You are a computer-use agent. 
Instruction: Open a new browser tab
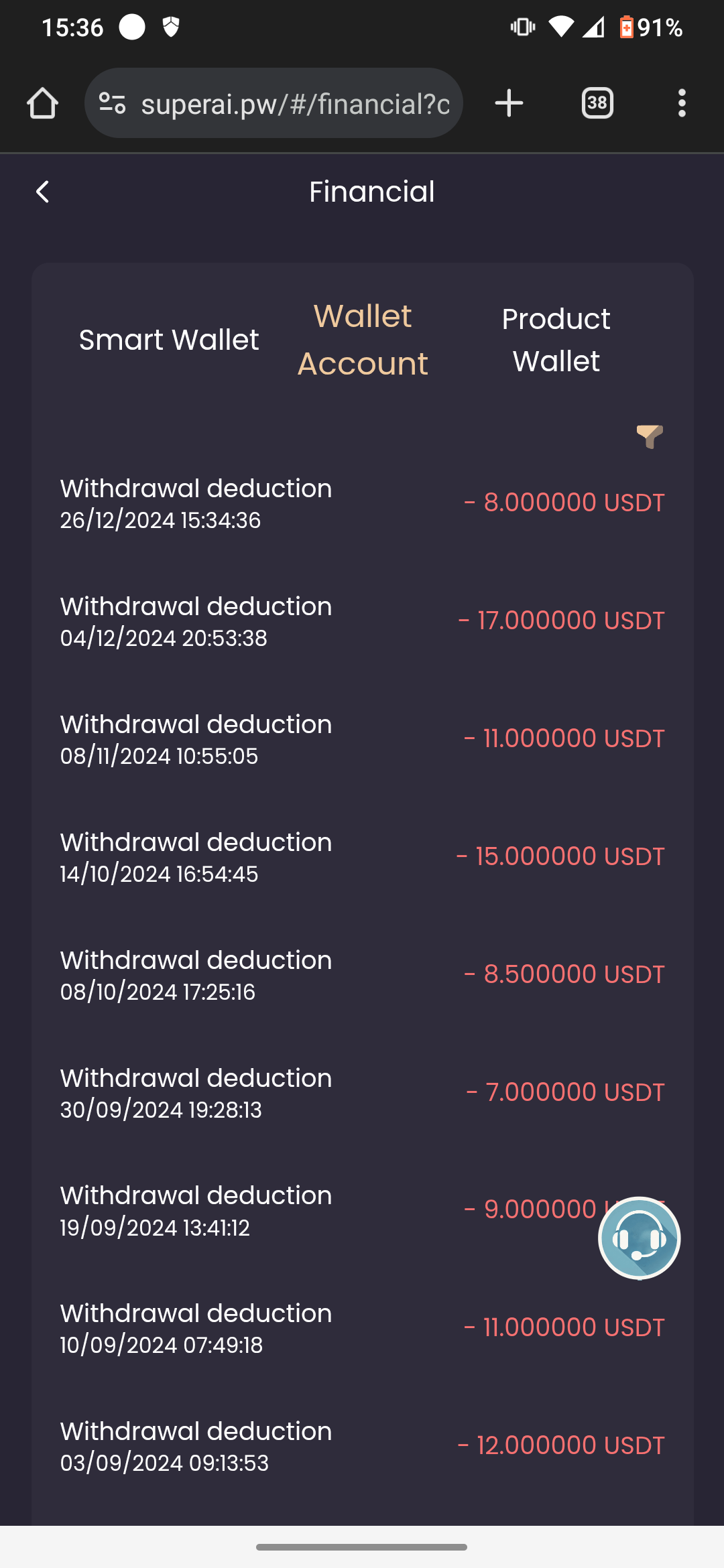[x=509, y=103]
